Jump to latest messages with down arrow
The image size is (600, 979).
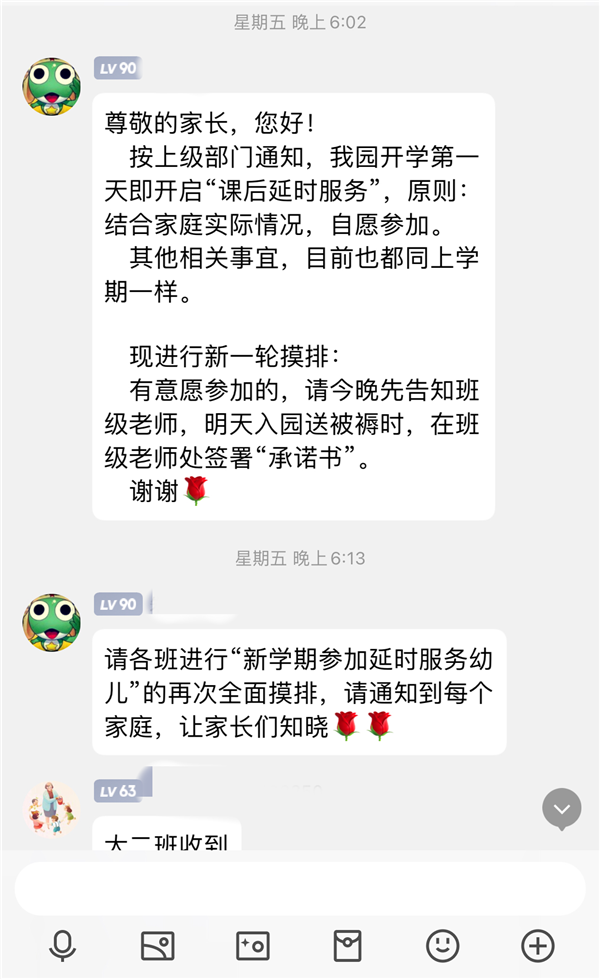(561, 809)
